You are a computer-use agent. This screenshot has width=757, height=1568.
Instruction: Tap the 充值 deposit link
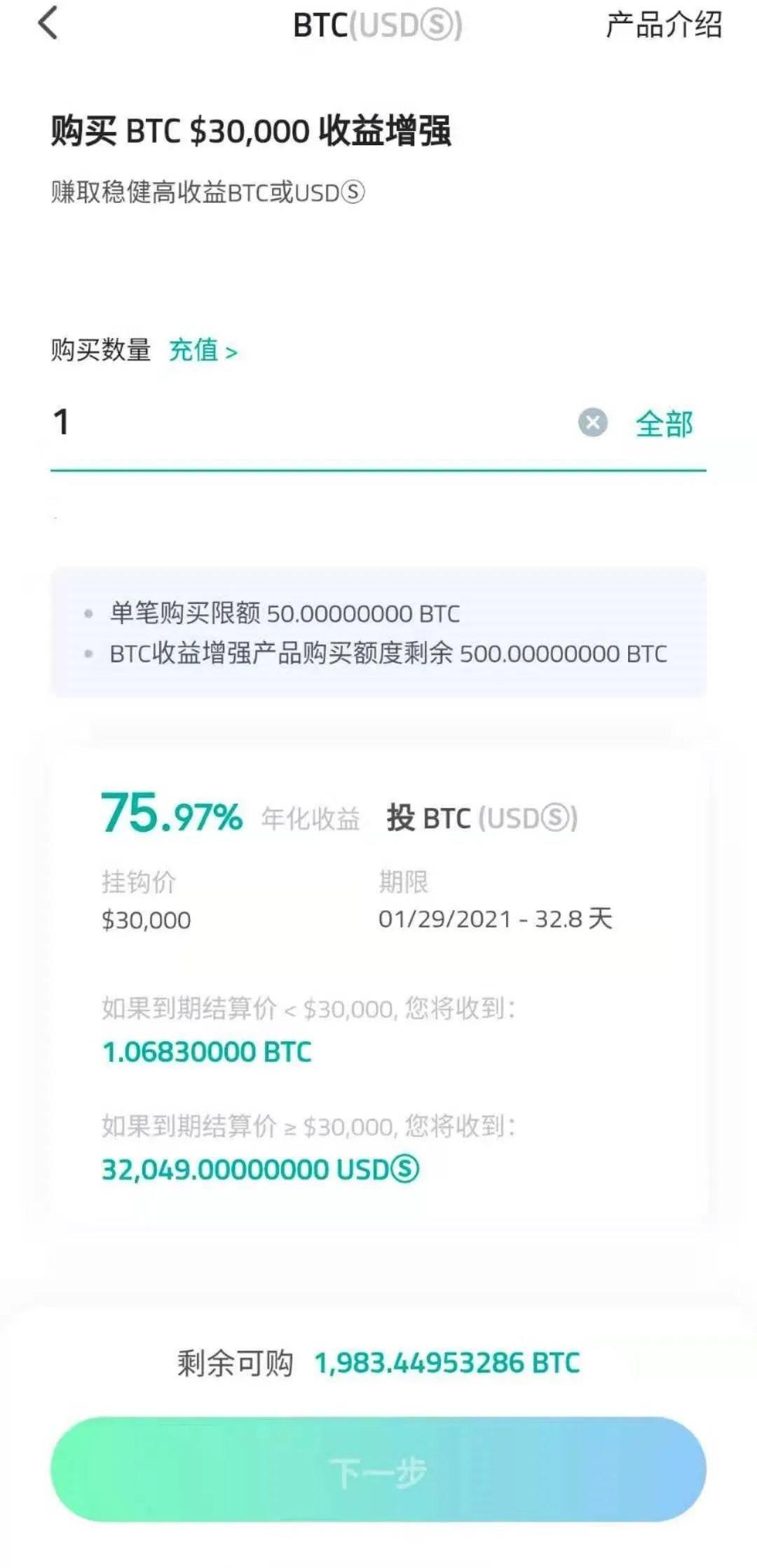coord(203,350)
